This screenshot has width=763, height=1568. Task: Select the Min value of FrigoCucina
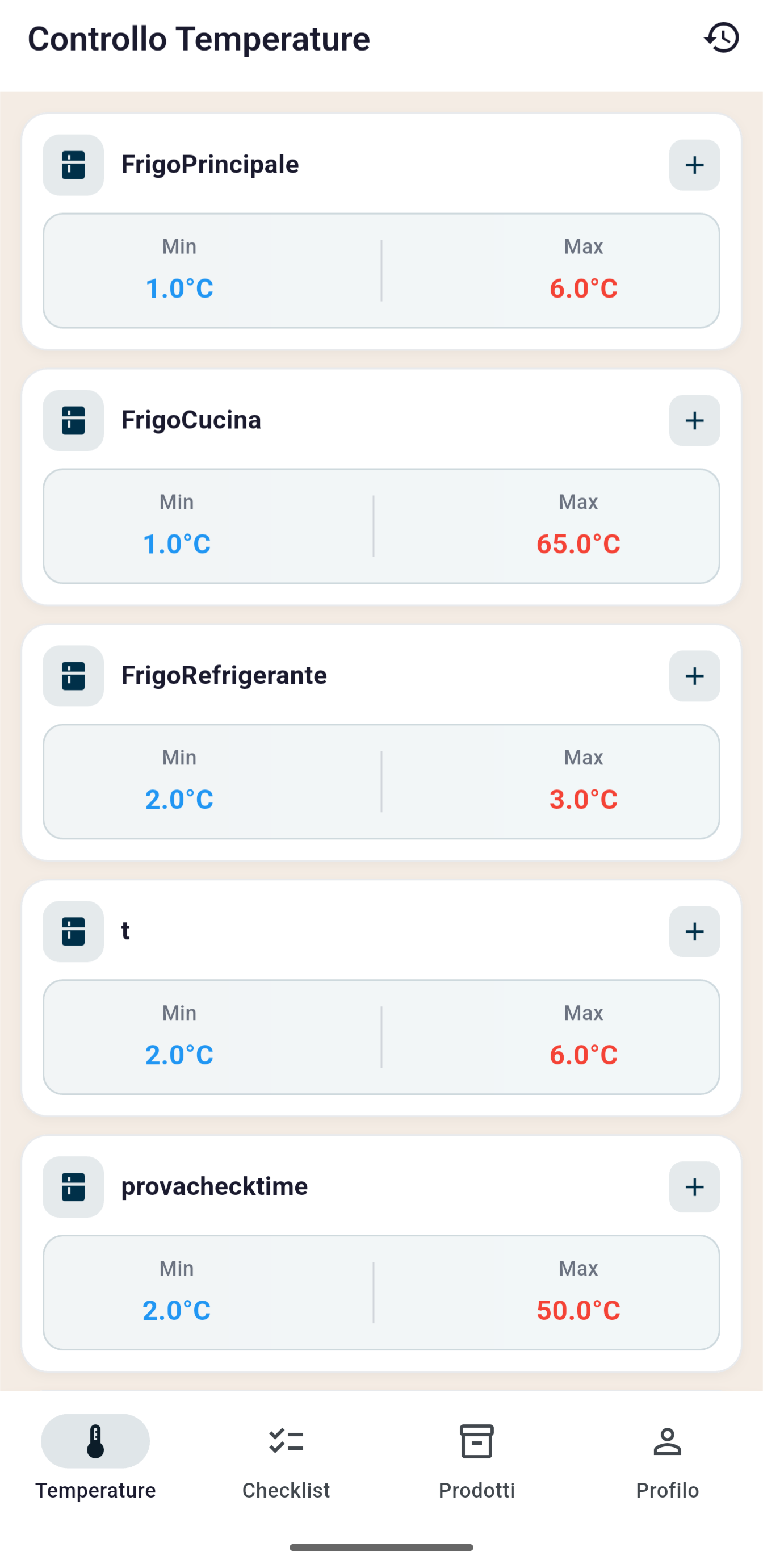[177, 543]
